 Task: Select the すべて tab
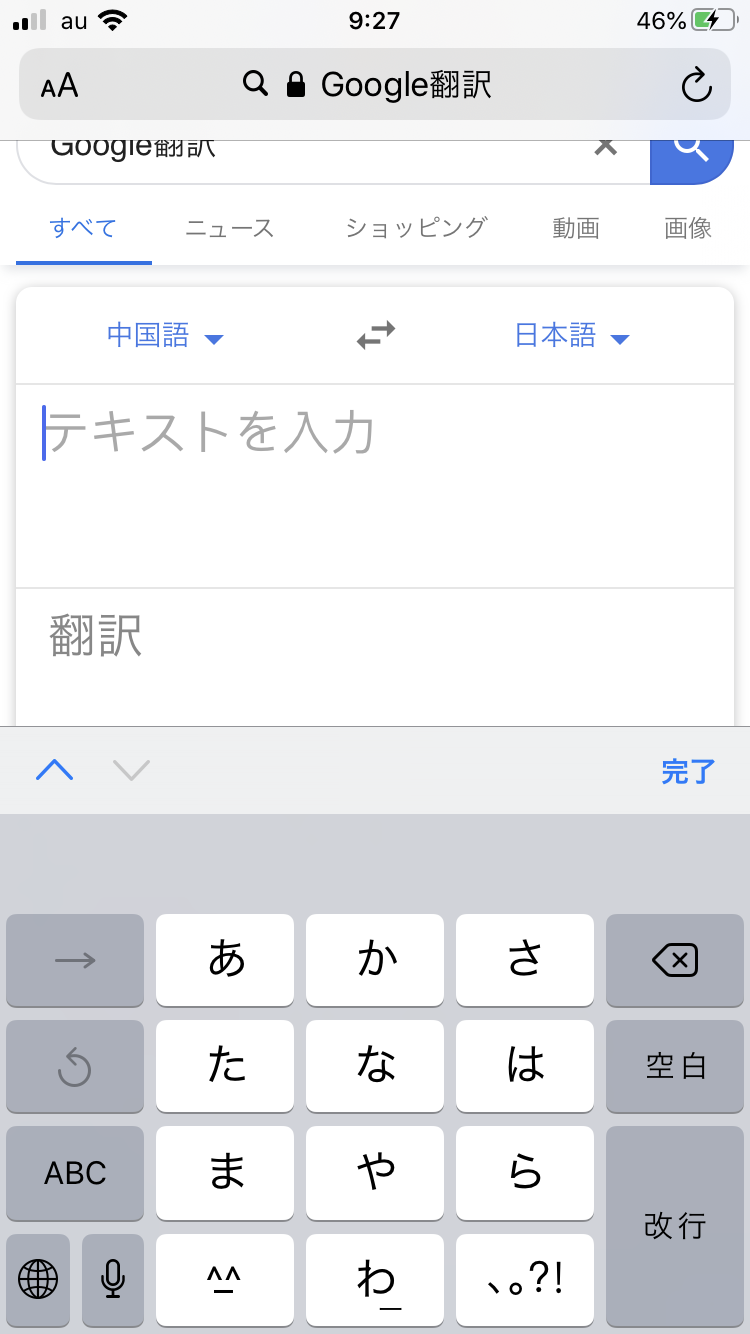click(83, 228)
